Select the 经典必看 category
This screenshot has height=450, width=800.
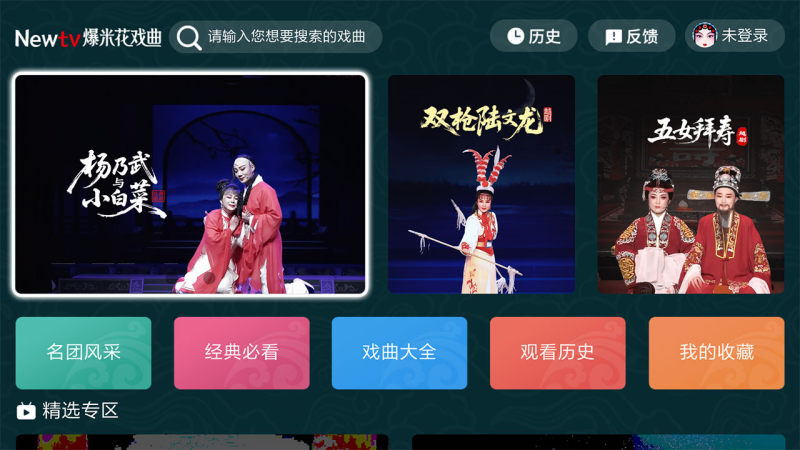tap(241, 353)
